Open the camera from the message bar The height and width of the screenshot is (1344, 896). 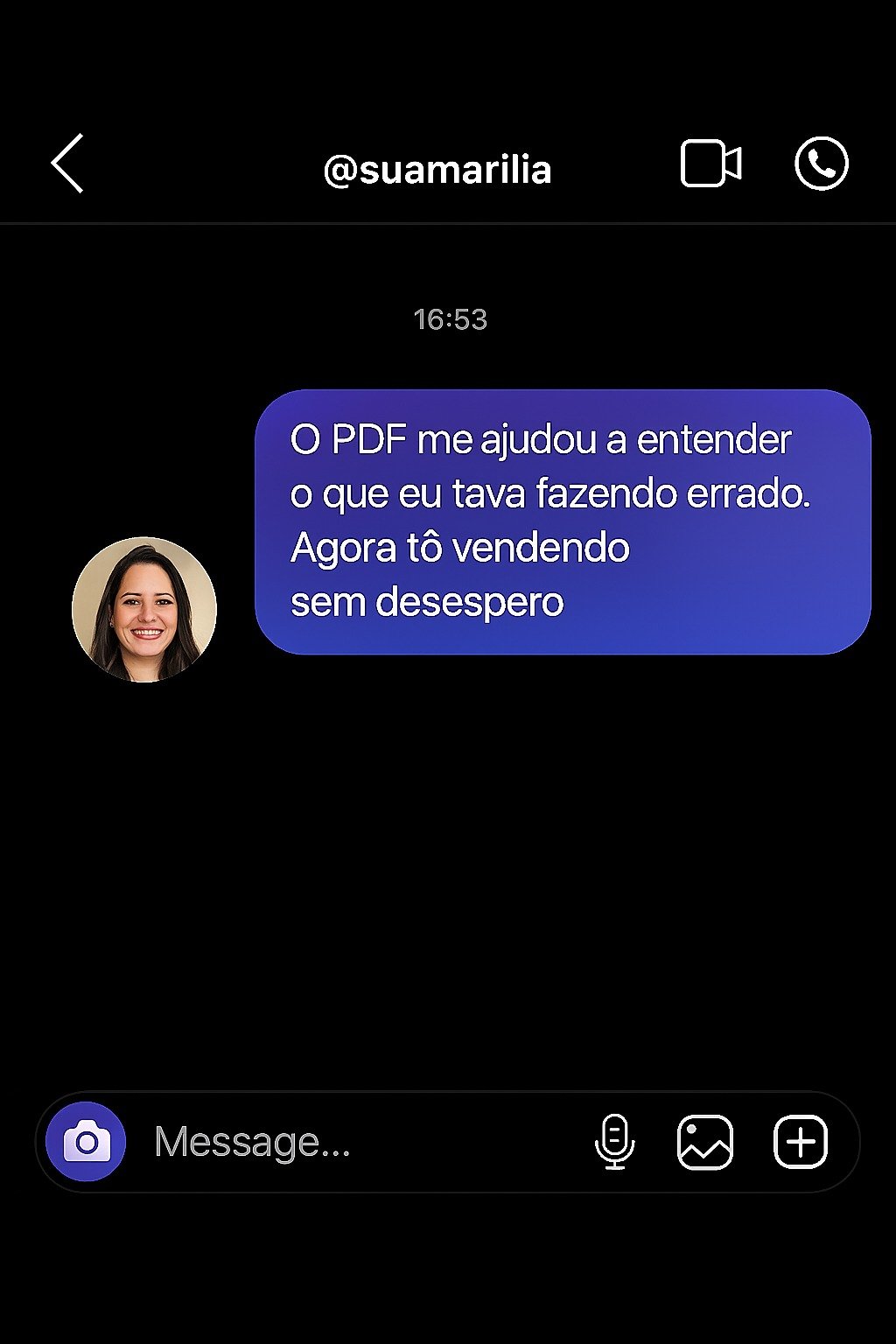(x=86, y=1142)
